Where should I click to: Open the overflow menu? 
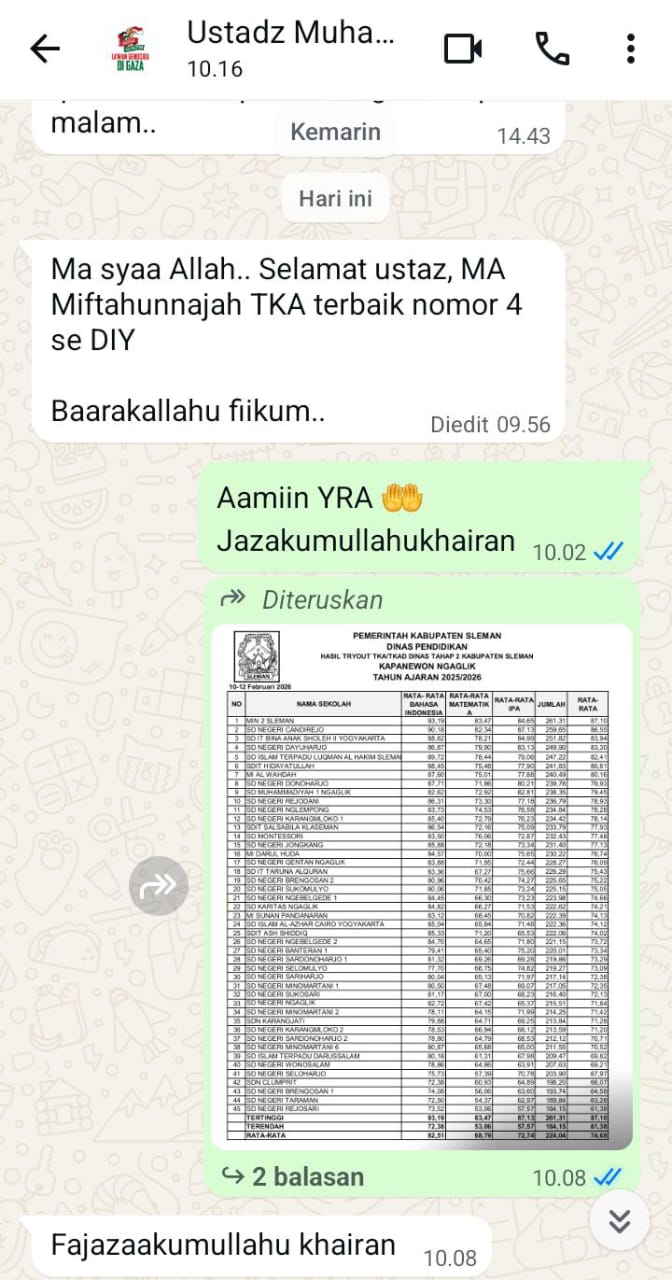630,48
